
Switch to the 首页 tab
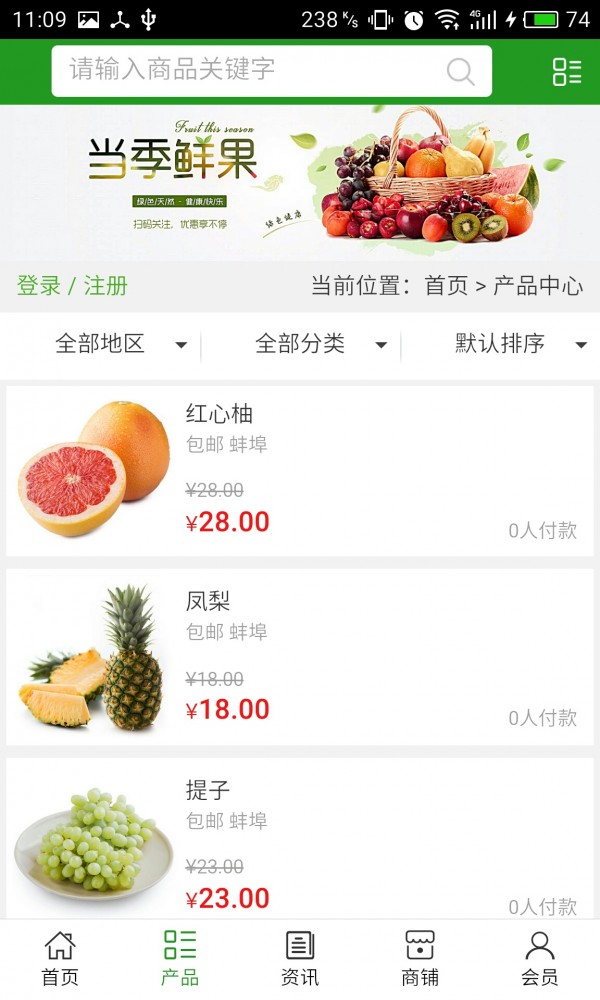(60, 959)
